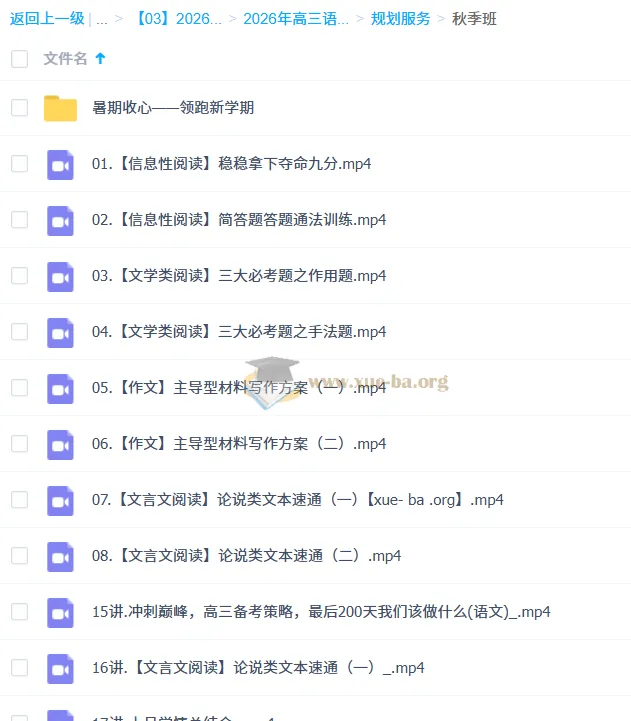Open the 2026年高三语... breadcrumb
The height and width of the screenshot is (721, 631).
(295, 18)
